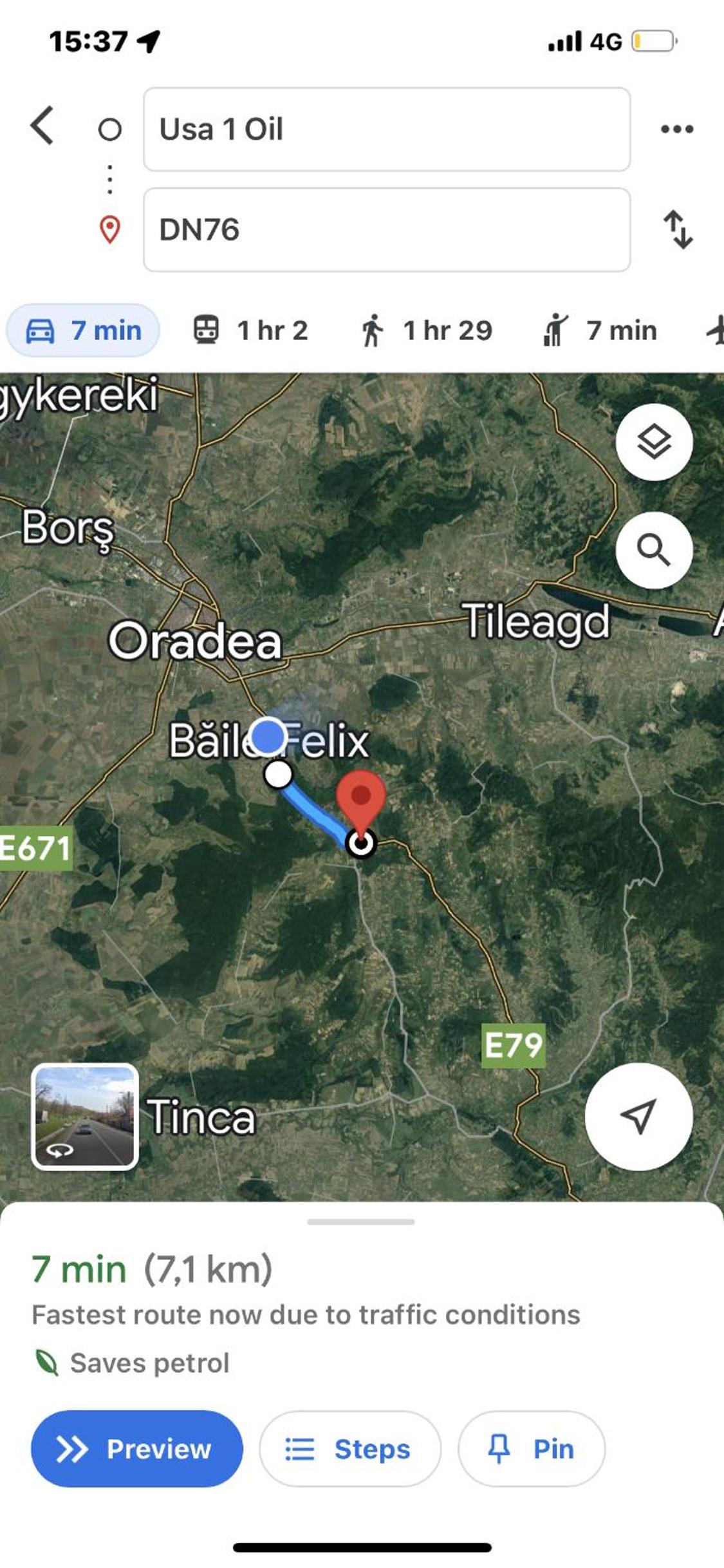Switch to ride-hailing 7 min option
Viewport: 724px width, 1568px height.
tap(600, 330)
